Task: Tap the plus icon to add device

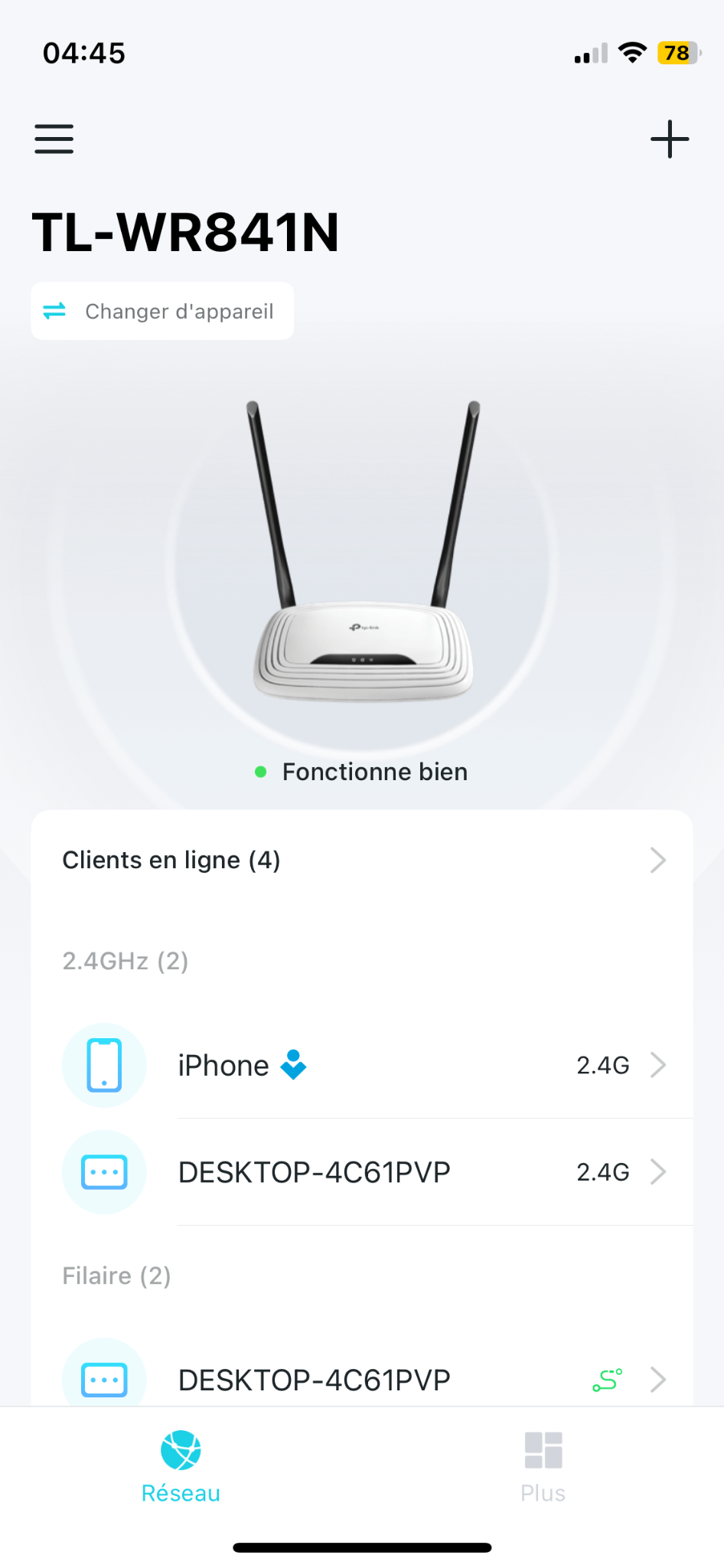Action: pyautogui.click(x=670, y=139)
